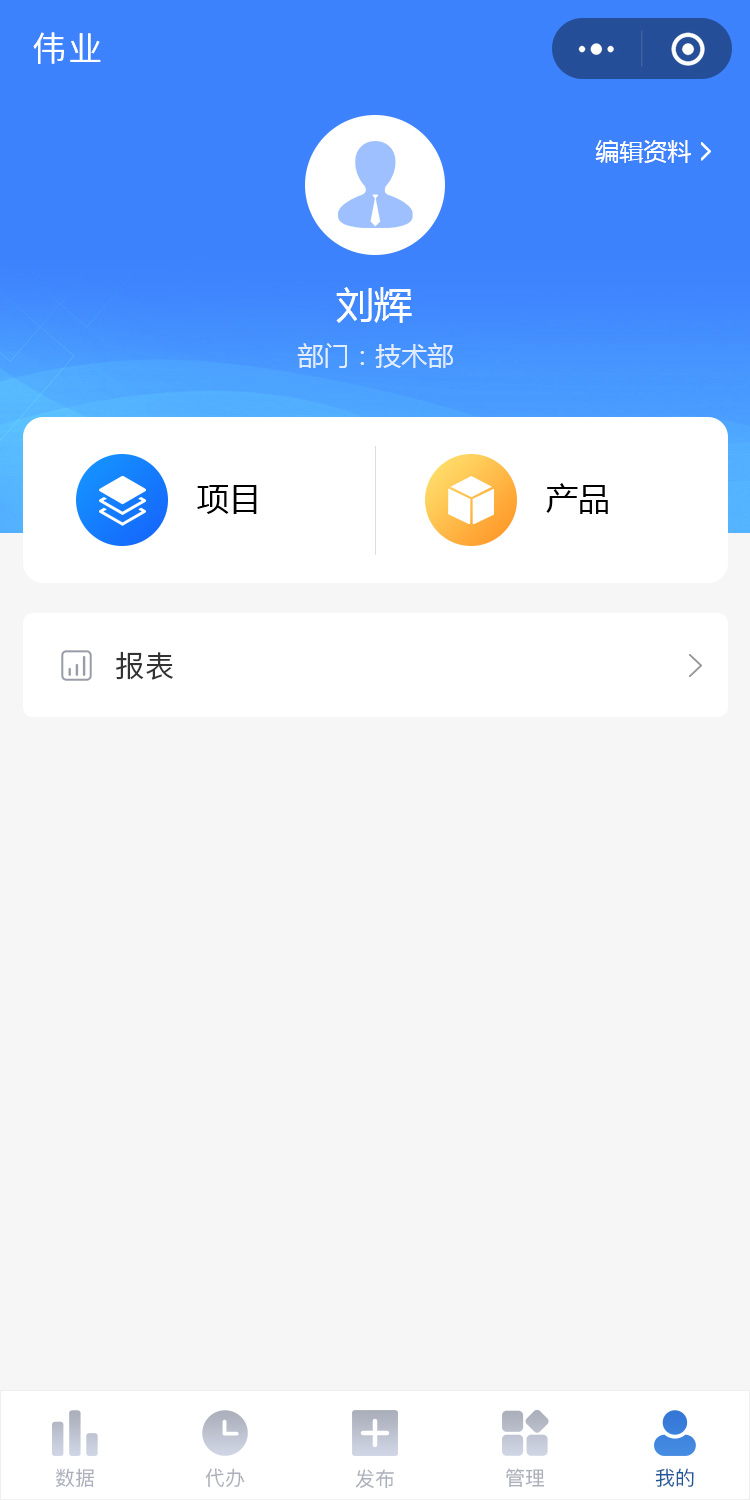Open 编辑资料 to edit profile
Viewport: 750px width, 1500px height.
click(652, 152)
